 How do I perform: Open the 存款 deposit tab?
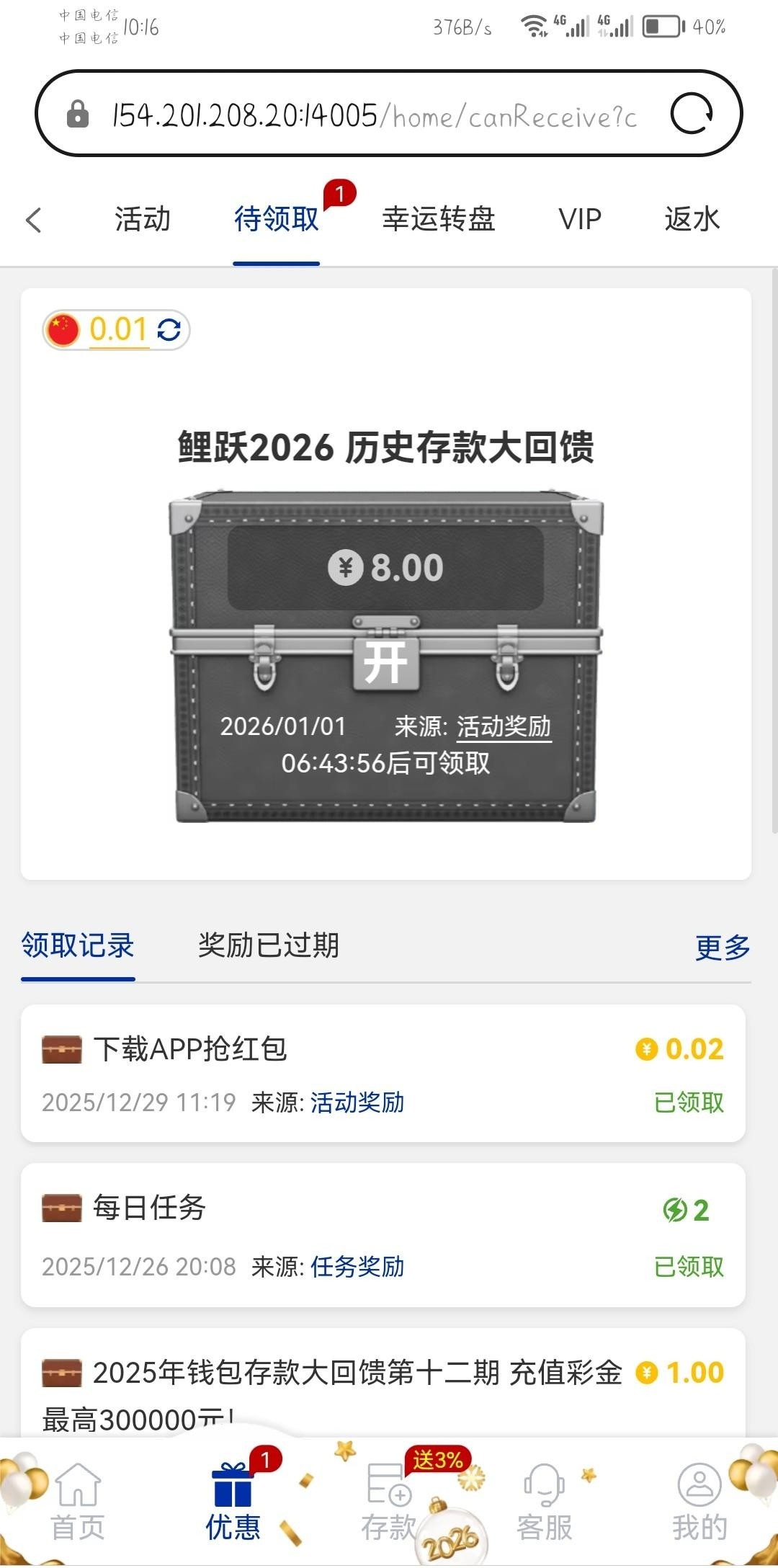[389, 1502]
